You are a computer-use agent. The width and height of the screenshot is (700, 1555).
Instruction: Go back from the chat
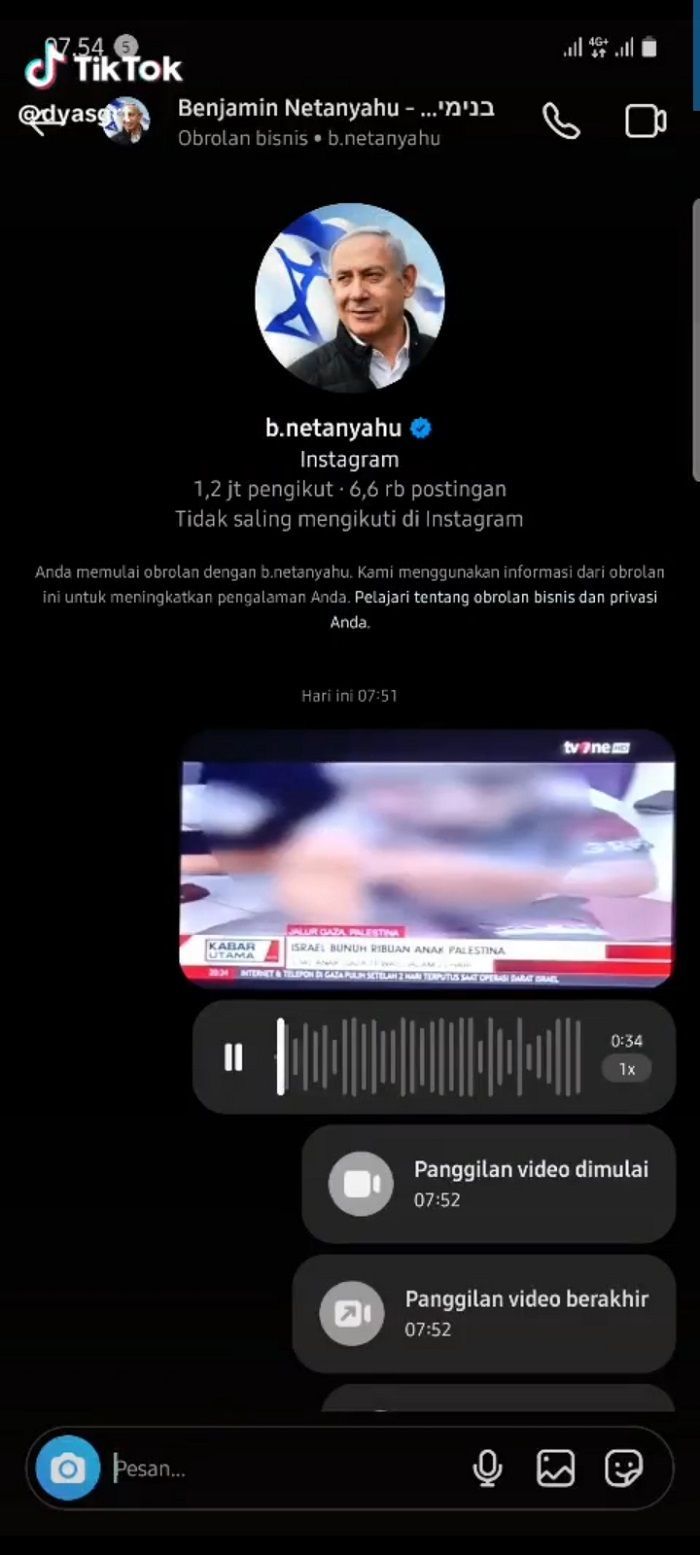coord(36,121)
